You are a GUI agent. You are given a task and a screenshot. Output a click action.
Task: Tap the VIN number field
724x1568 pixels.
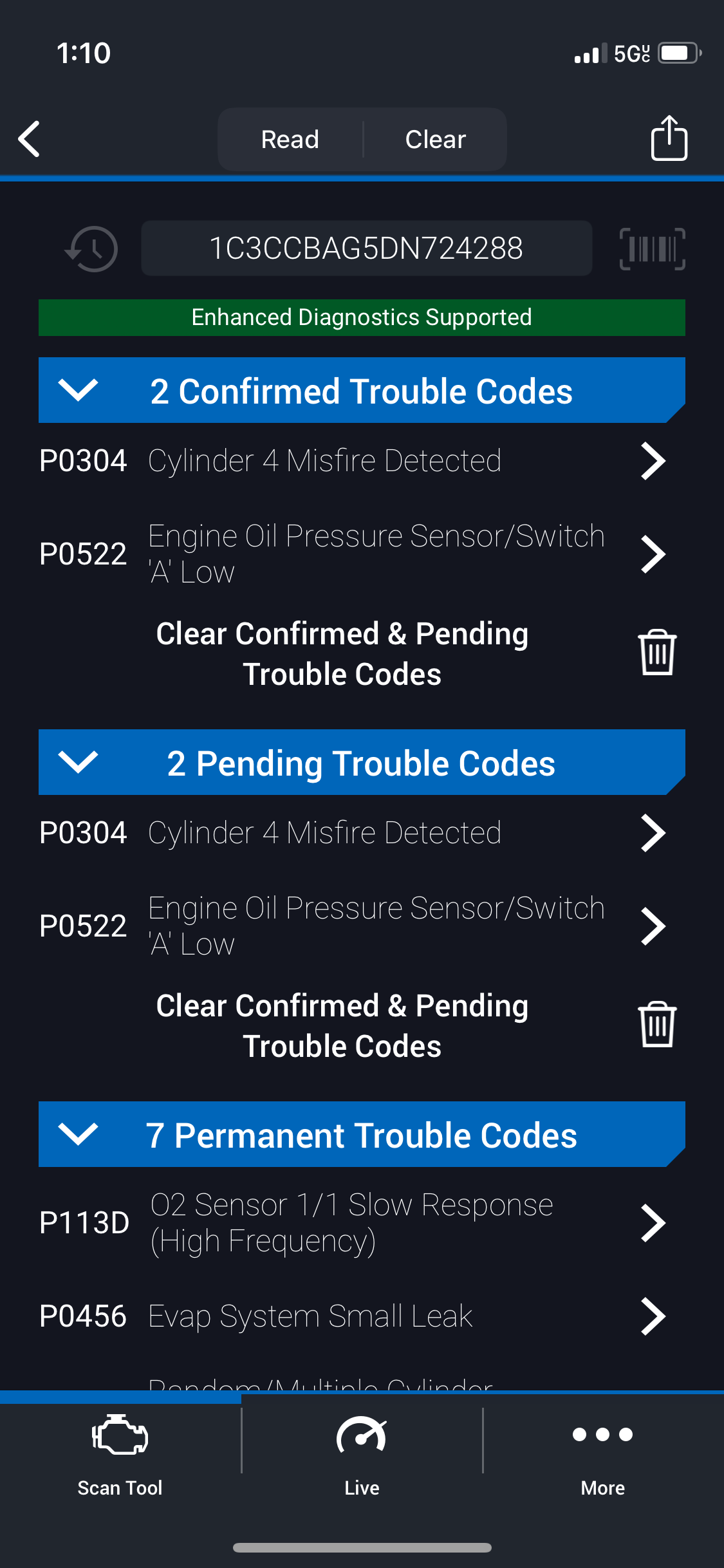(x=366, y=248)
